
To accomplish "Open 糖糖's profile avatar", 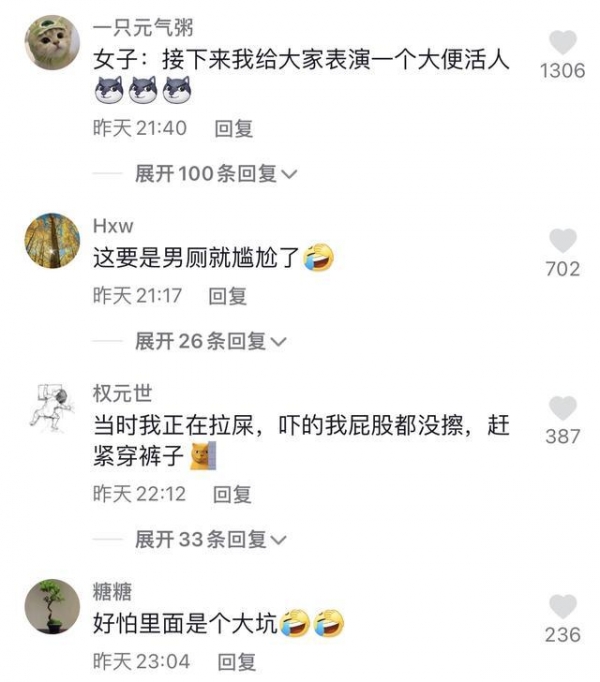I will point(51,606).
